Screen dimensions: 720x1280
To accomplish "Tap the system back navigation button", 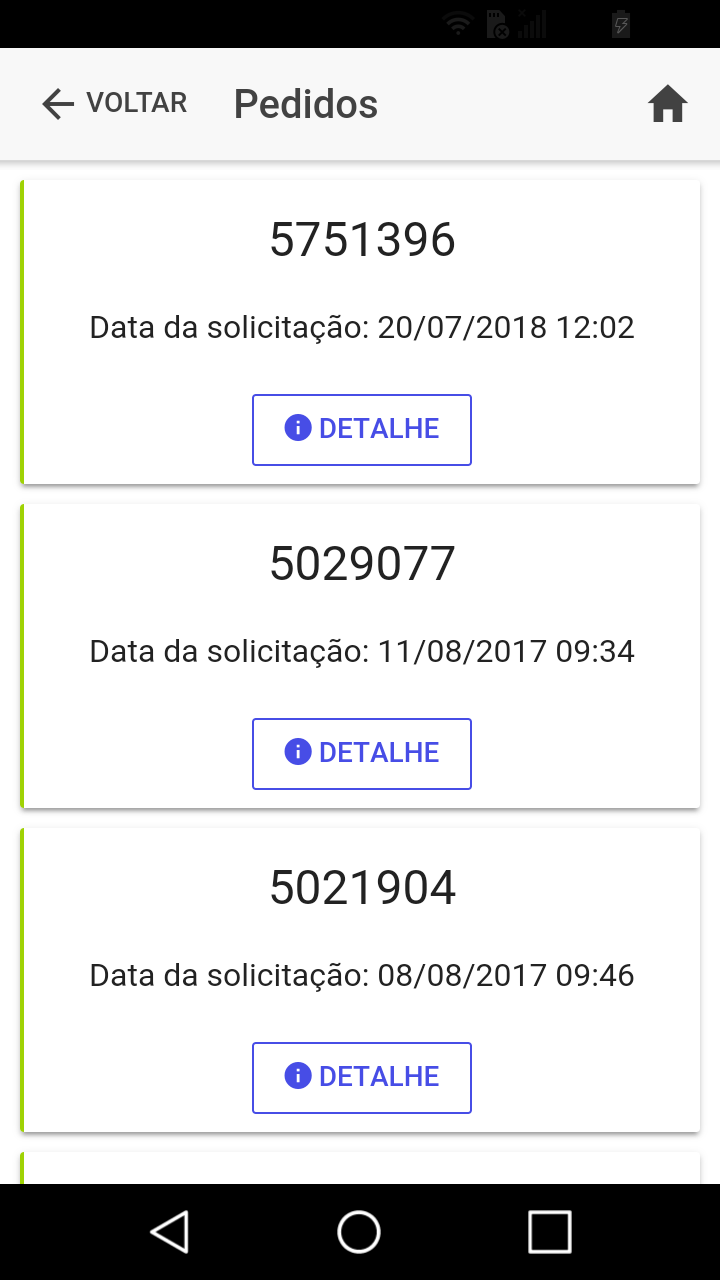I will pos(169,1231).
